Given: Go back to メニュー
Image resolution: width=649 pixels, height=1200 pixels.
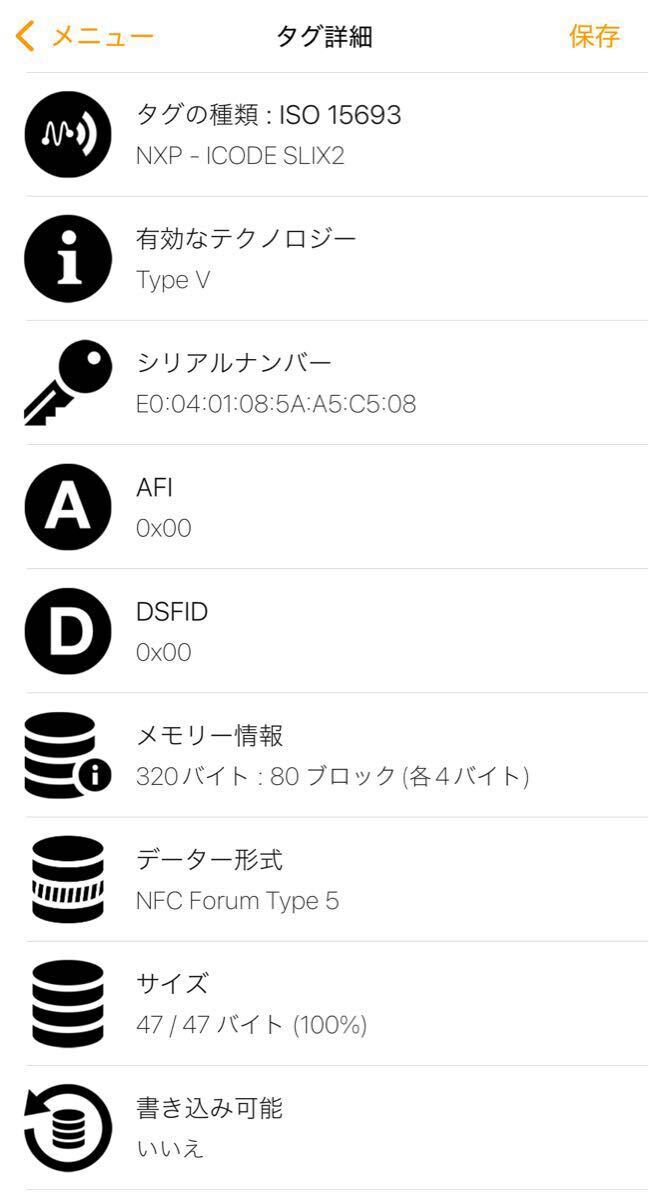Looking at the screenshot, I should click(86, 37).
